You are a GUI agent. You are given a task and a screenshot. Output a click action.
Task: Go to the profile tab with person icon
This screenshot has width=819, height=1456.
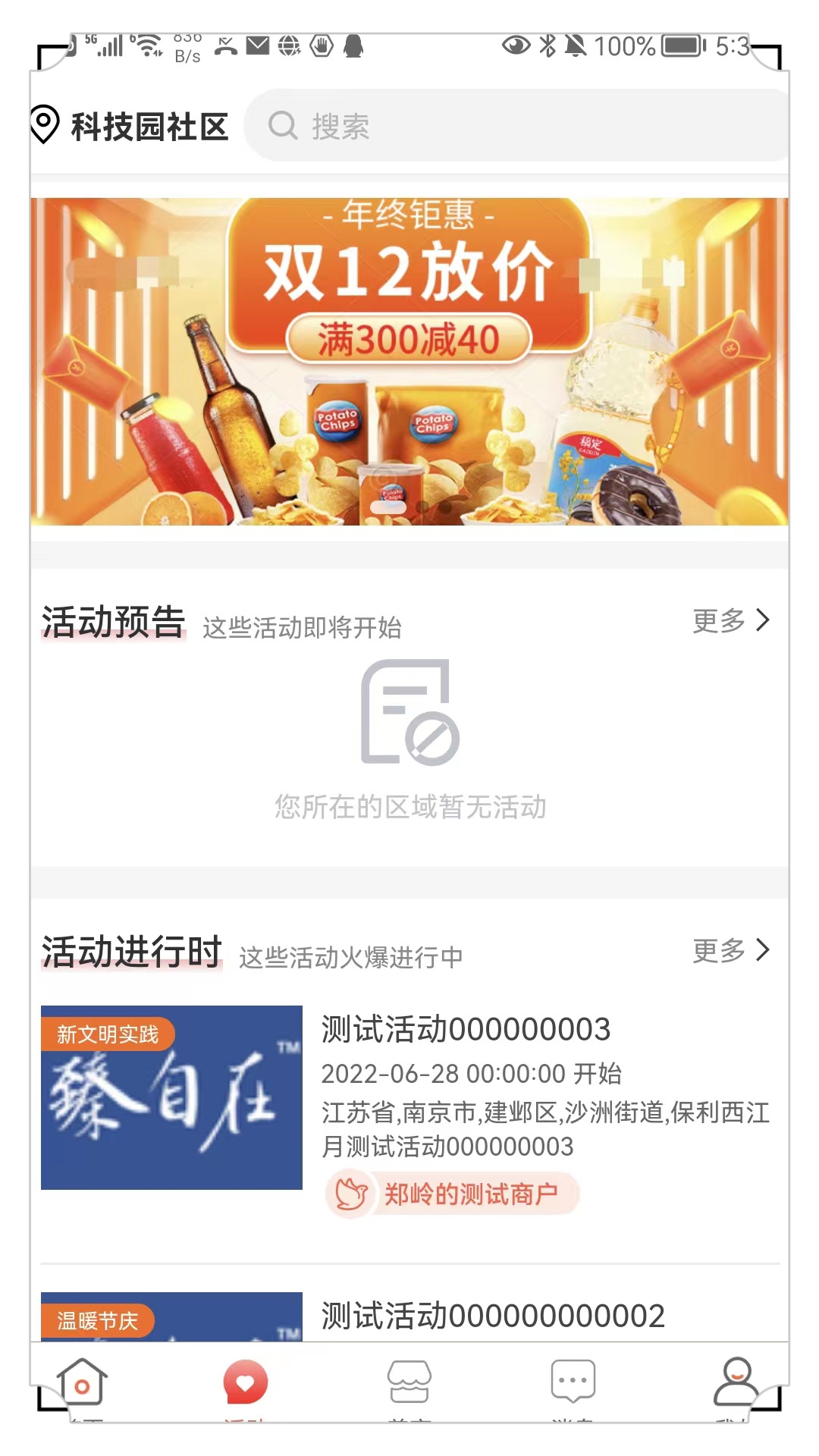point(736,1382)
